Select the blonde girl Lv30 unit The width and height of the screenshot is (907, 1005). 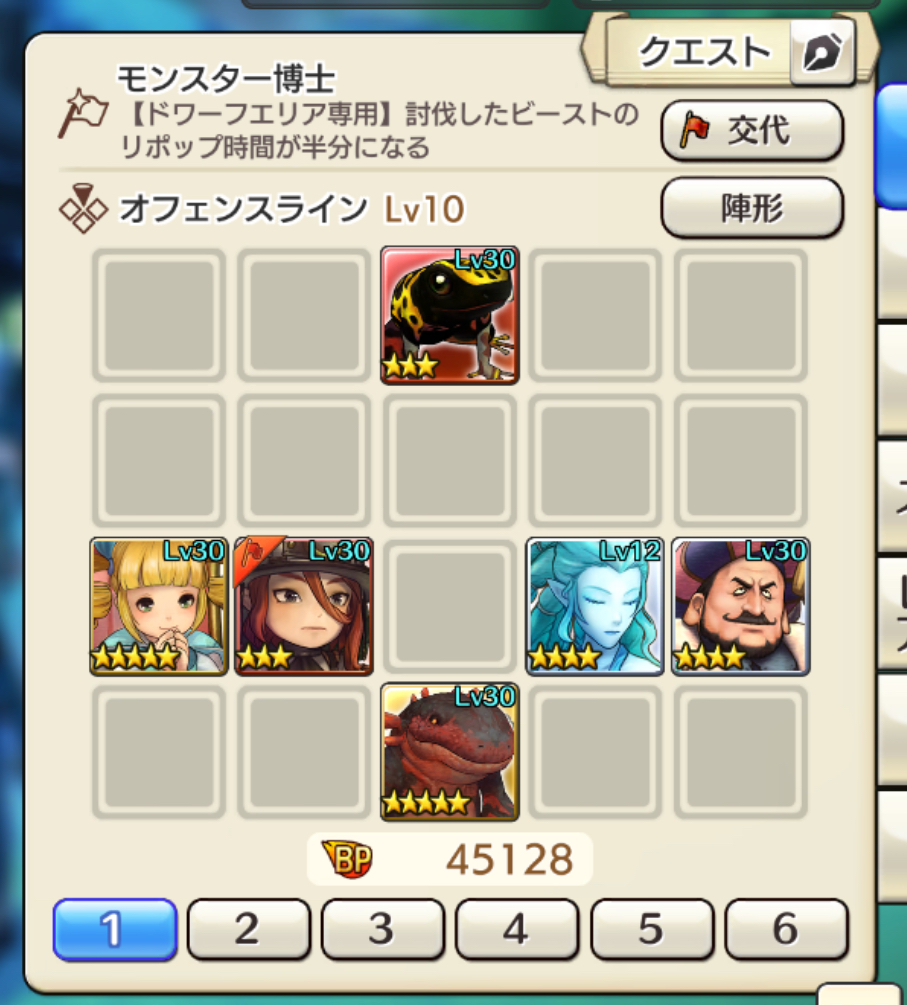(x=159, y=607)
